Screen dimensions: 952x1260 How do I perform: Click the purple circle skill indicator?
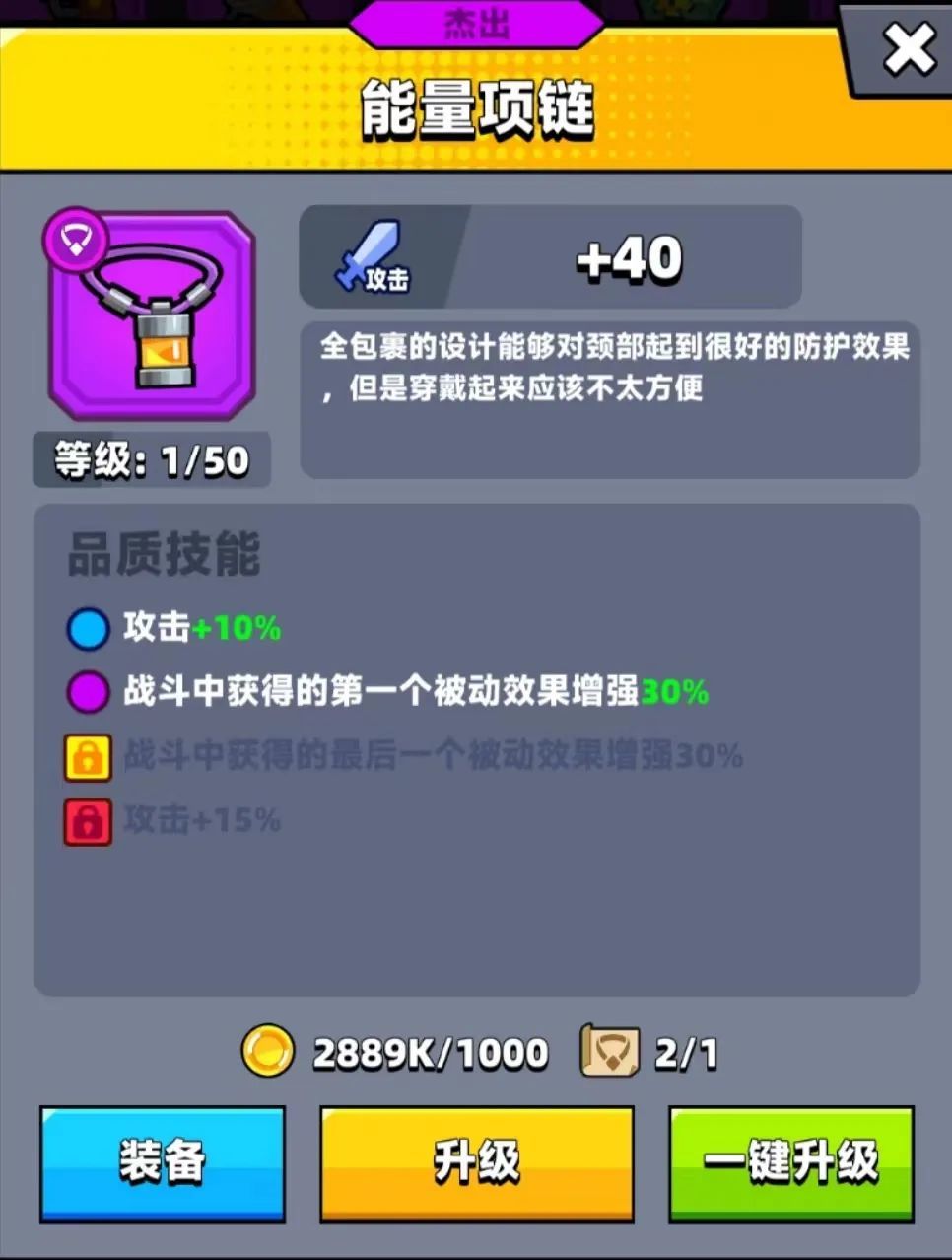pyautogui.click(x=87, y=691)
